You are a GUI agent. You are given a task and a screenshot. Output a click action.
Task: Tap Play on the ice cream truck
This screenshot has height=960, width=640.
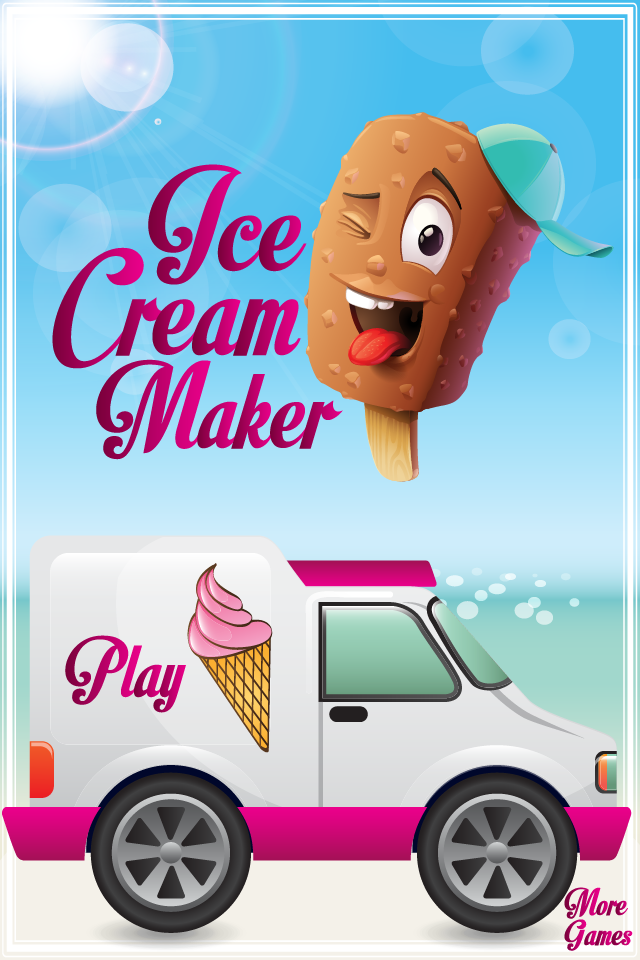(x=126, y=671)
